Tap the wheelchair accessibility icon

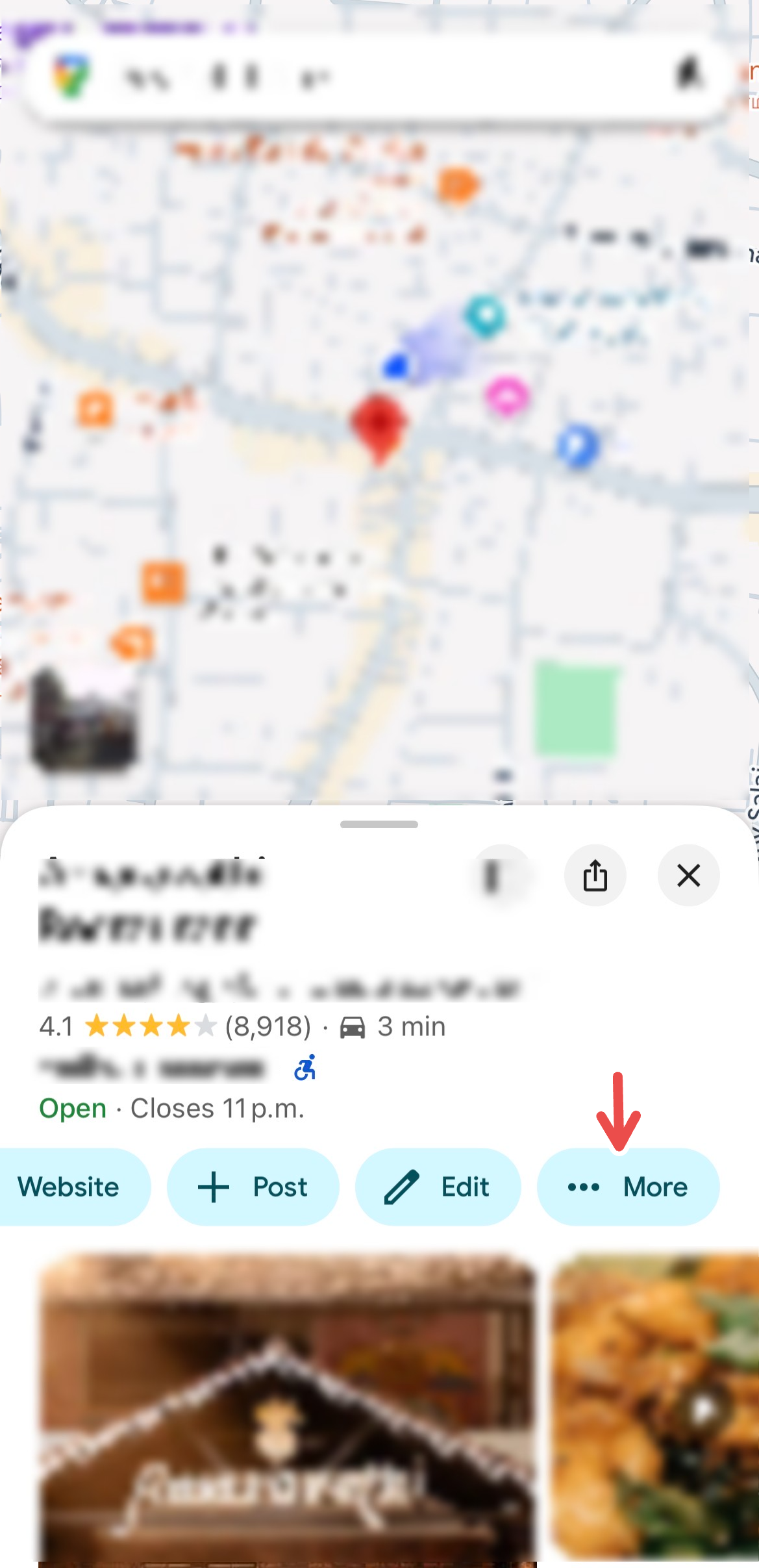click(306, 1067)
